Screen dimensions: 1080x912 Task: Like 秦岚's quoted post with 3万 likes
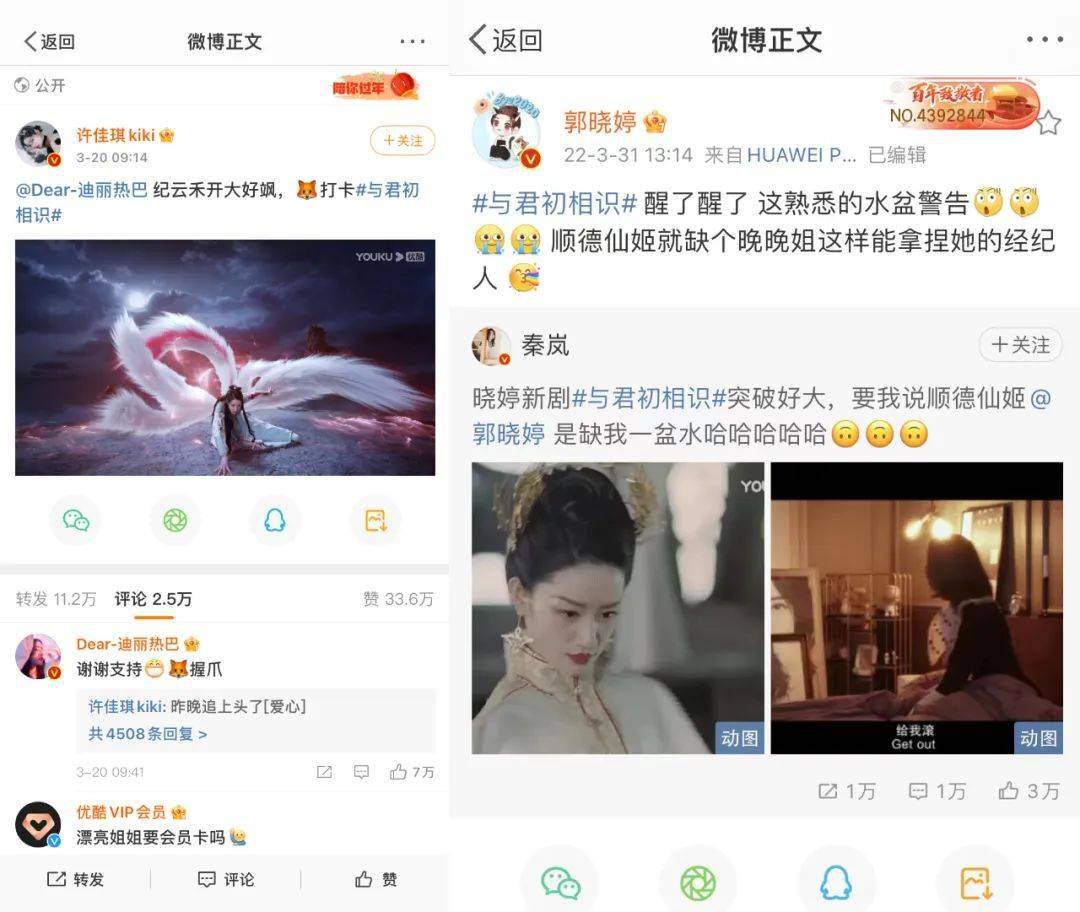point(1029,791)
